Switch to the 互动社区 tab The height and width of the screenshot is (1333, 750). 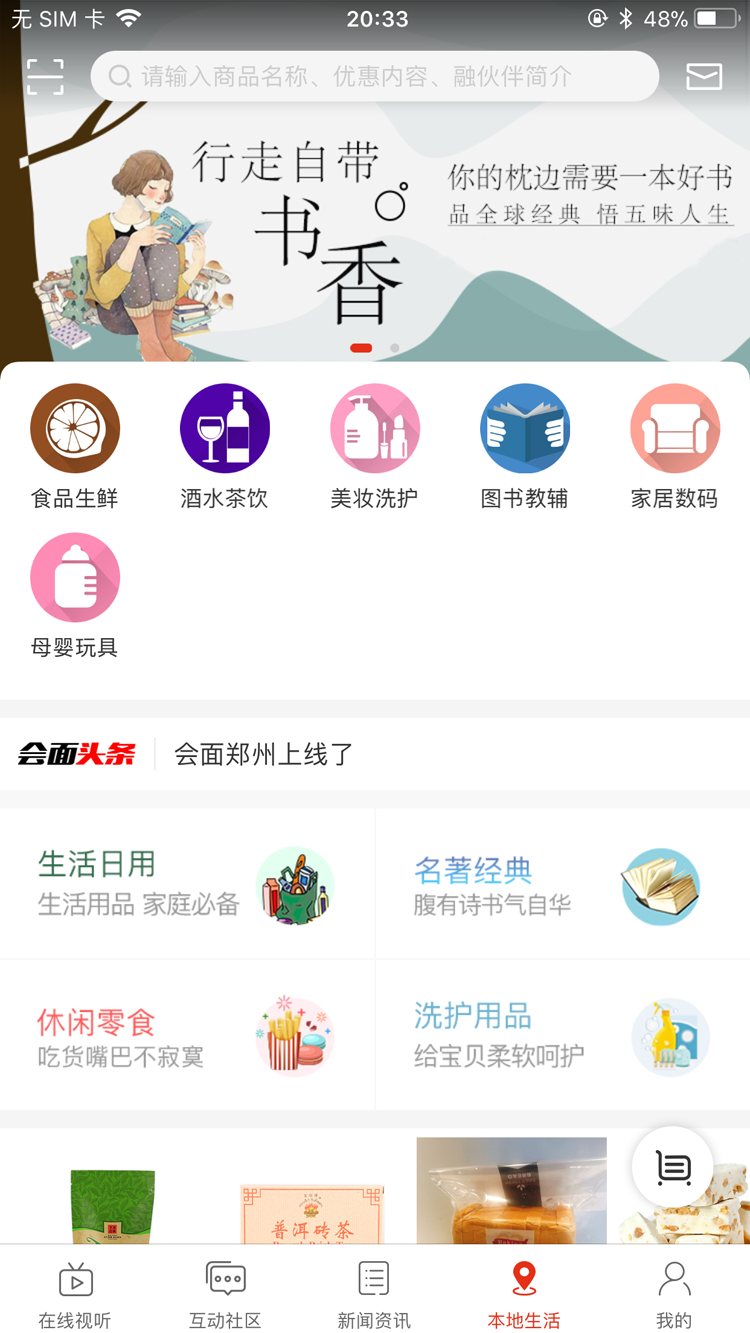pos(225,1292)
